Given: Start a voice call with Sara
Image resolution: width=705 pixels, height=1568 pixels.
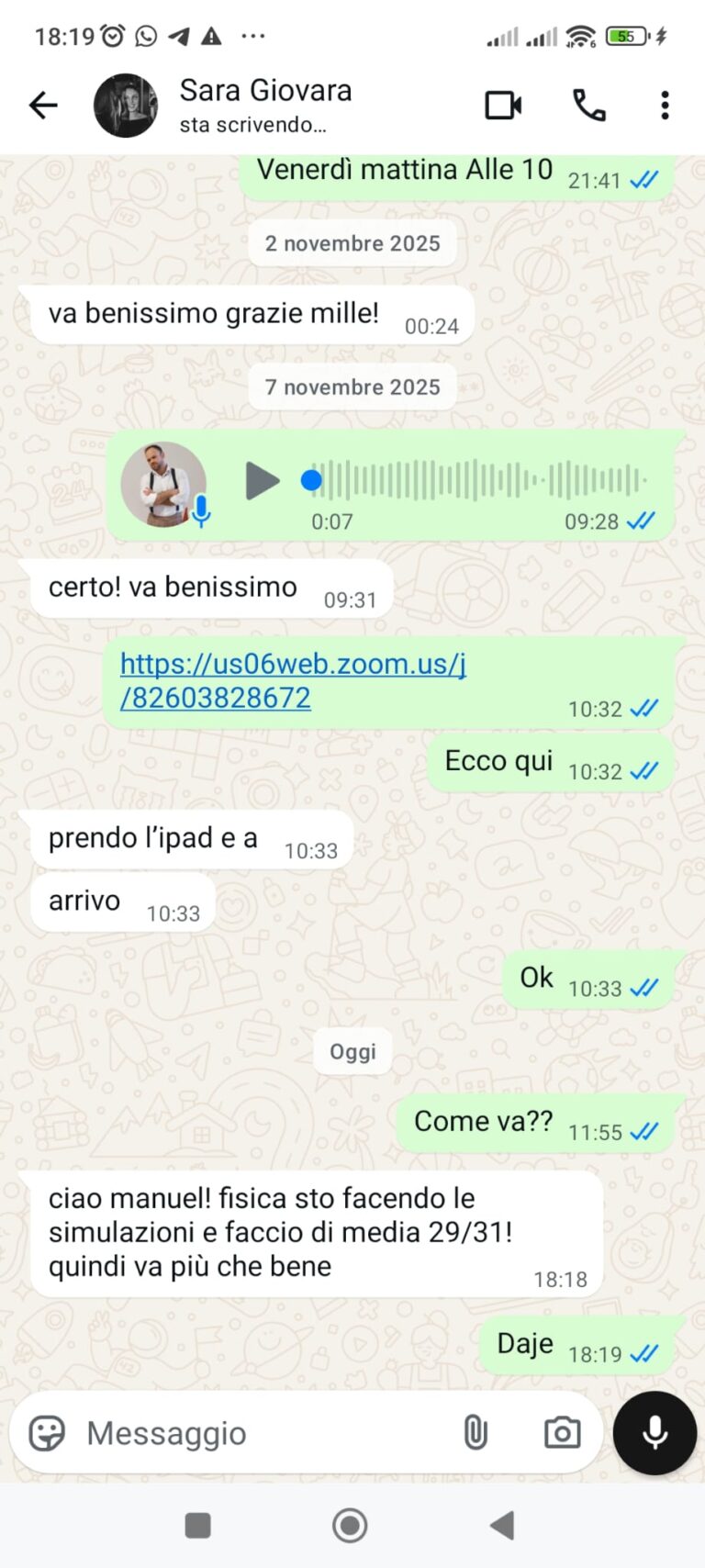Looking at the screenshot, I should tap(588, 106).
